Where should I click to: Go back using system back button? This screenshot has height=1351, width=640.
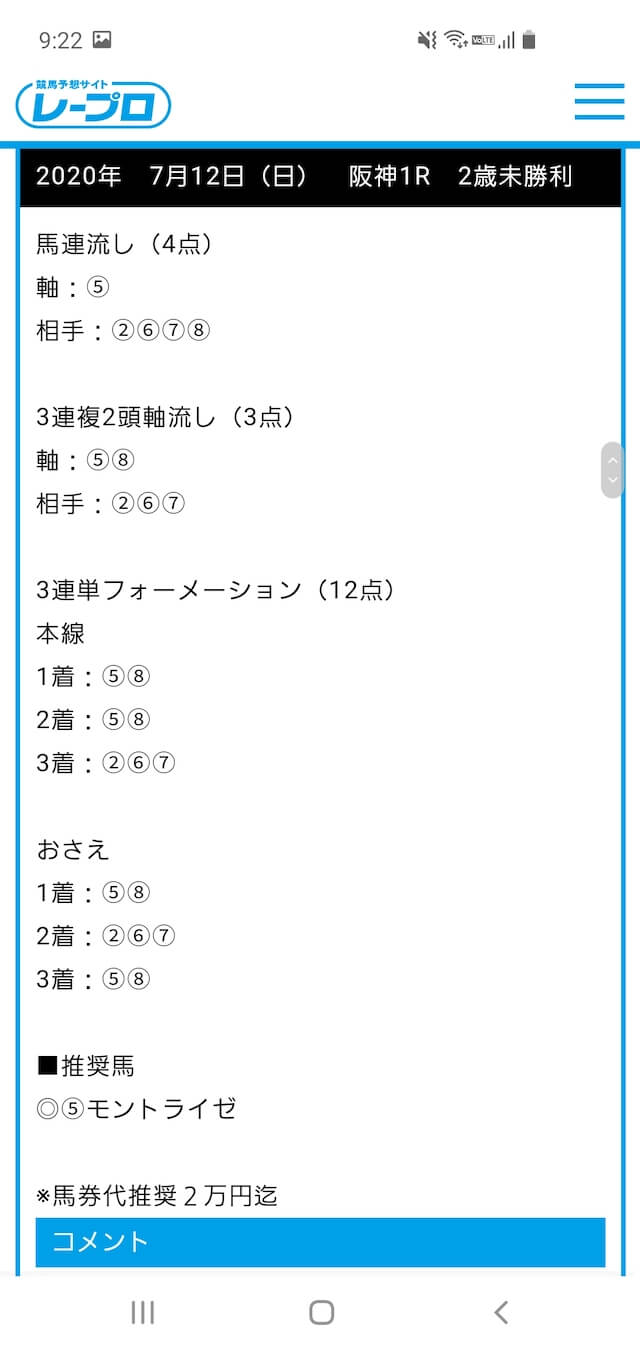pos(501,1312)
